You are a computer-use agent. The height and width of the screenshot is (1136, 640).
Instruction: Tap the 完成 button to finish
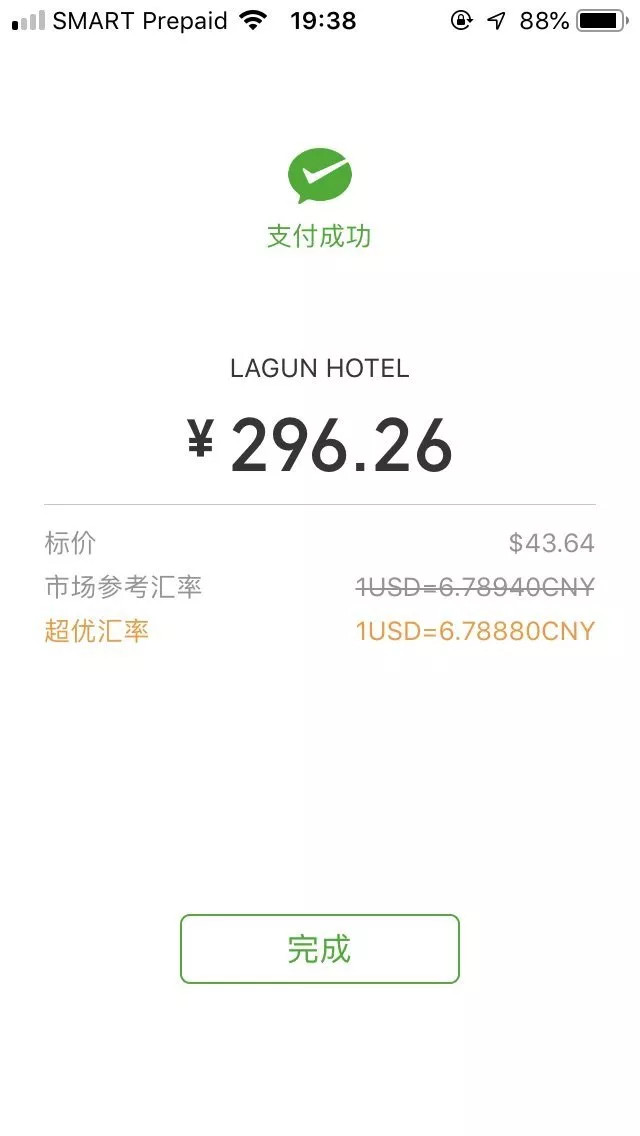(x=320, y=948)
